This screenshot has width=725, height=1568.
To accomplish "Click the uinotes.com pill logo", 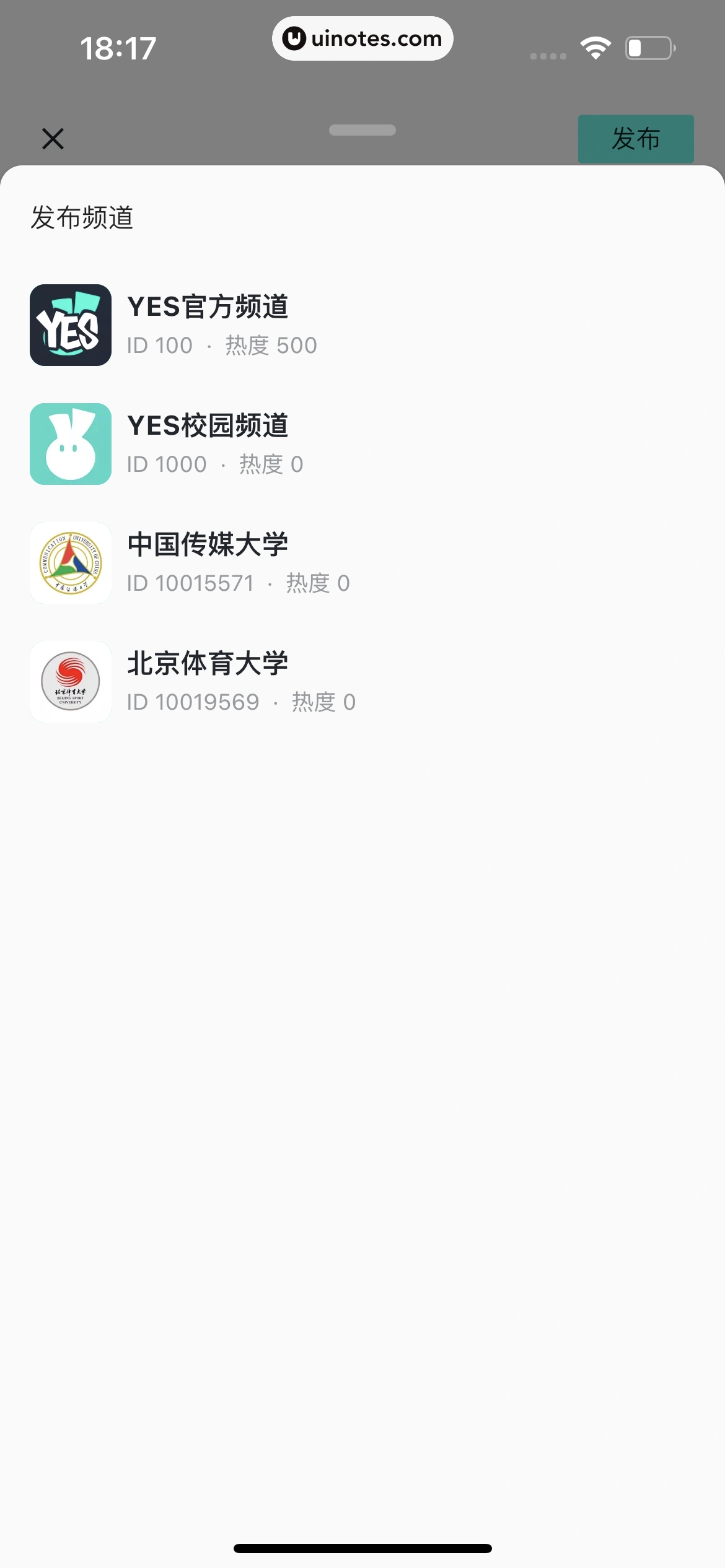I will tap(362, 38).
